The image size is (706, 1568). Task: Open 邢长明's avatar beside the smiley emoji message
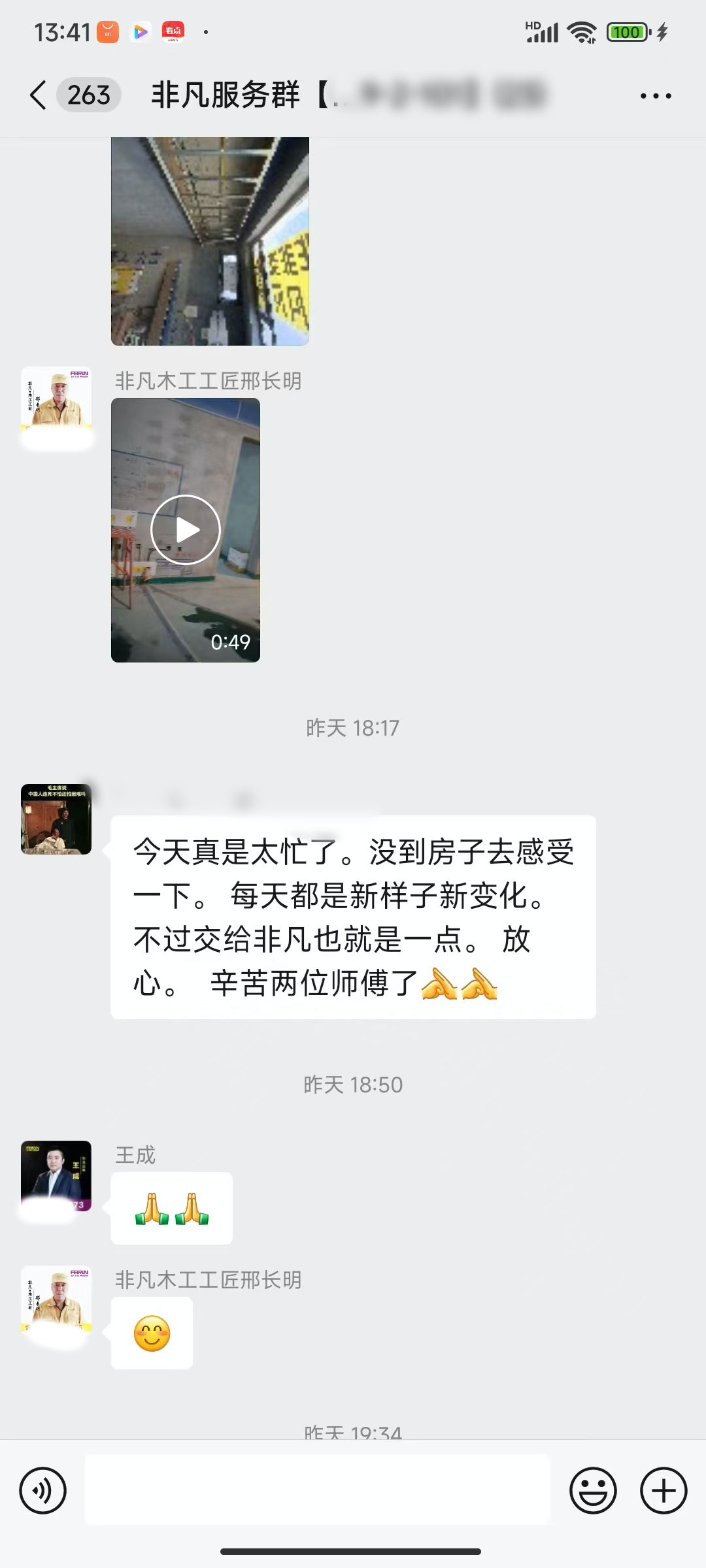tap(56, 1301)
